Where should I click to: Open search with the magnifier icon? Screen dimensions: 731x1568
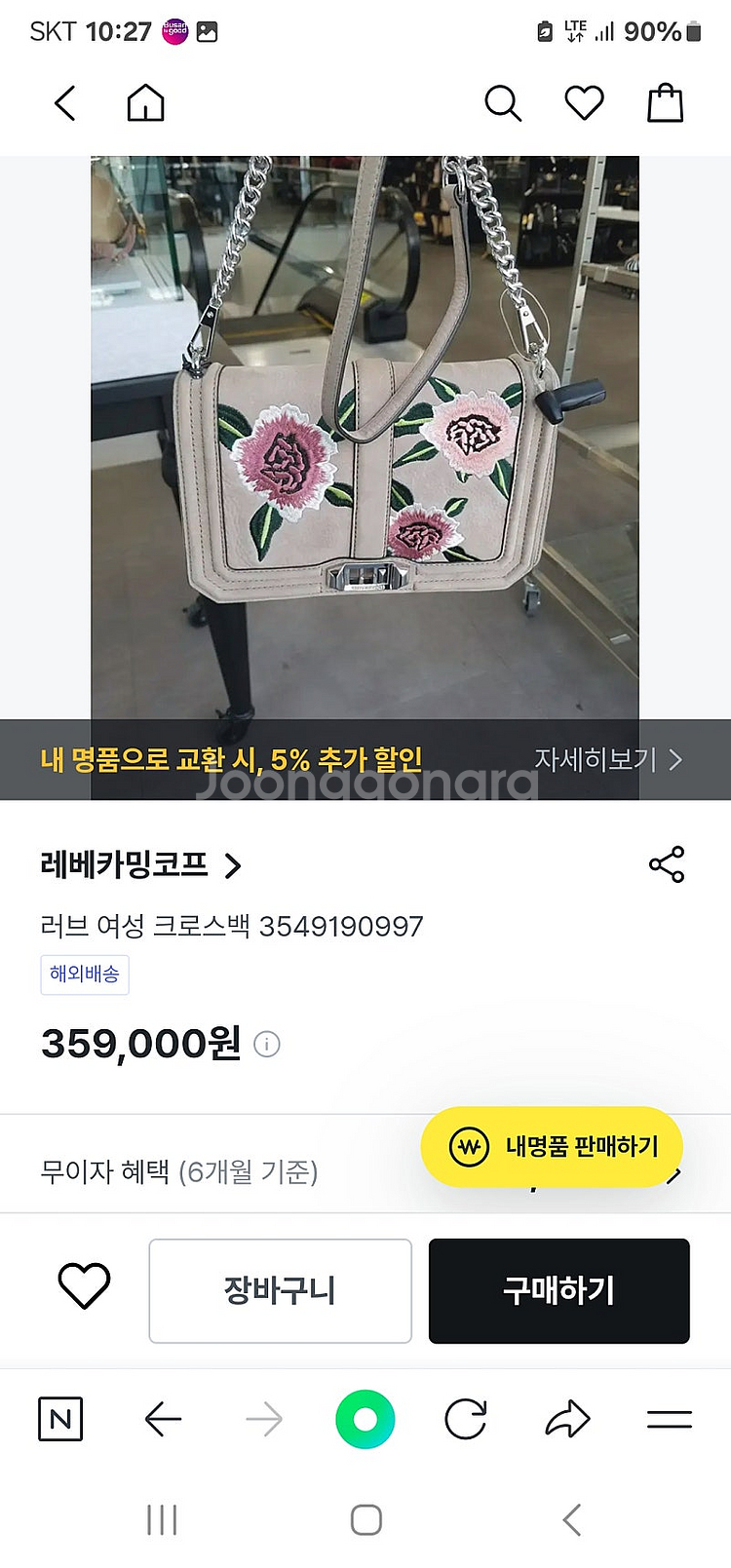[x=503, y=103]
